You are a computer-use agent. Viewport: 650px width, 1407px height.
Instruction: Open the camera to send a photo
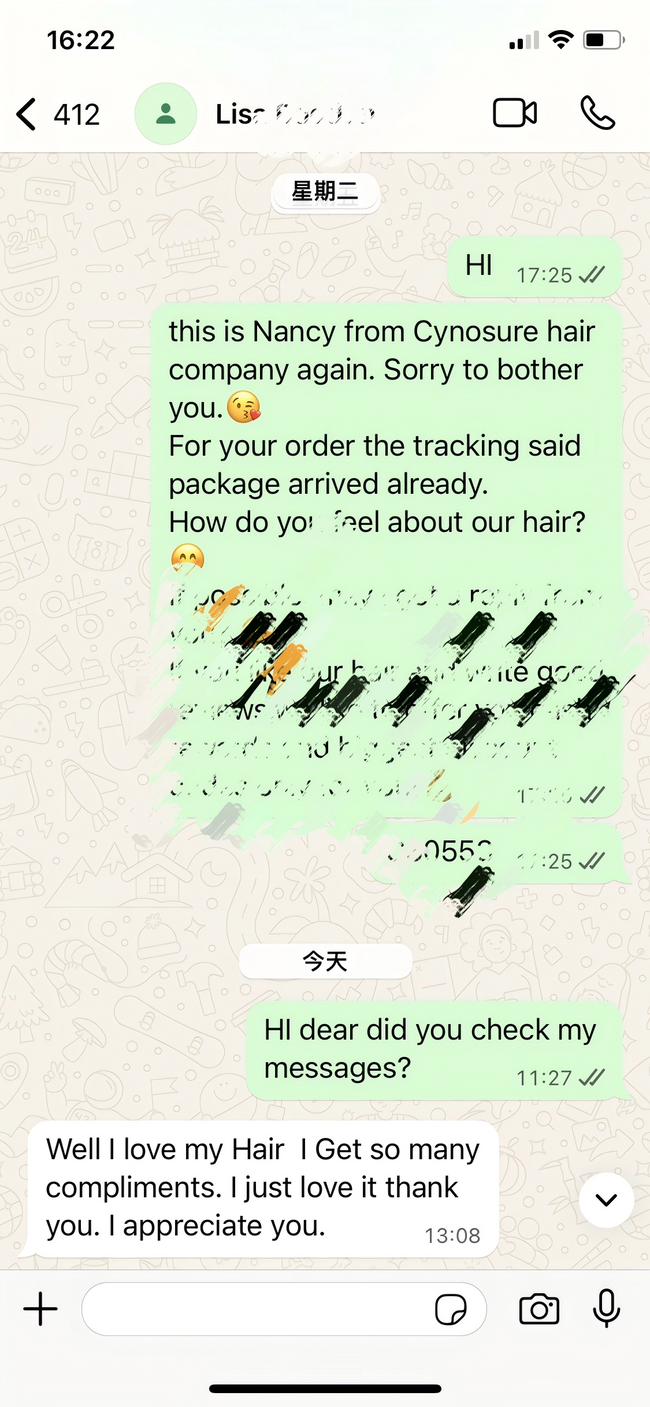point(539,1309)
